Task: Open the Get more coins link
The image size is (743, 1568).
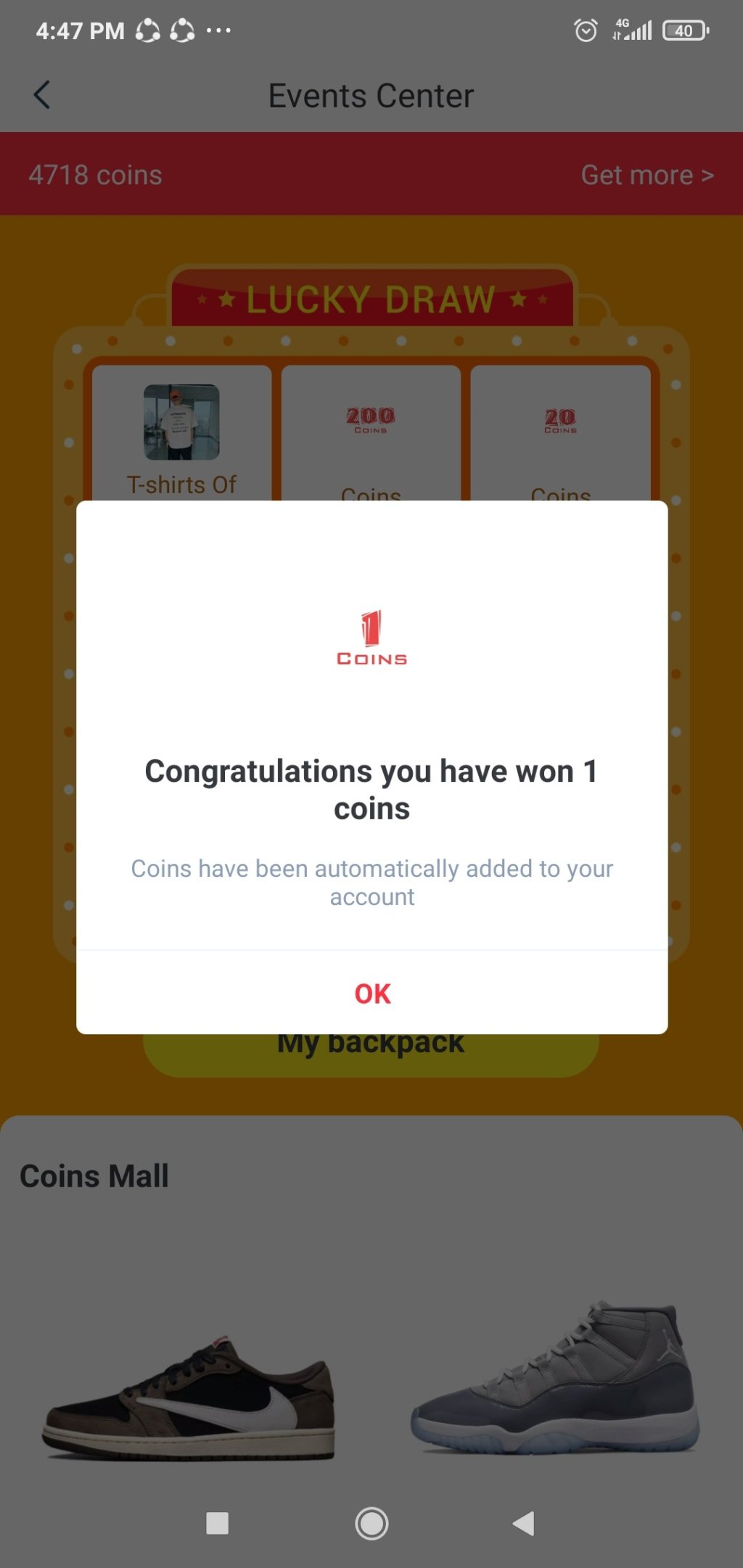Action: pyautogui.click(x=646, y=175)
